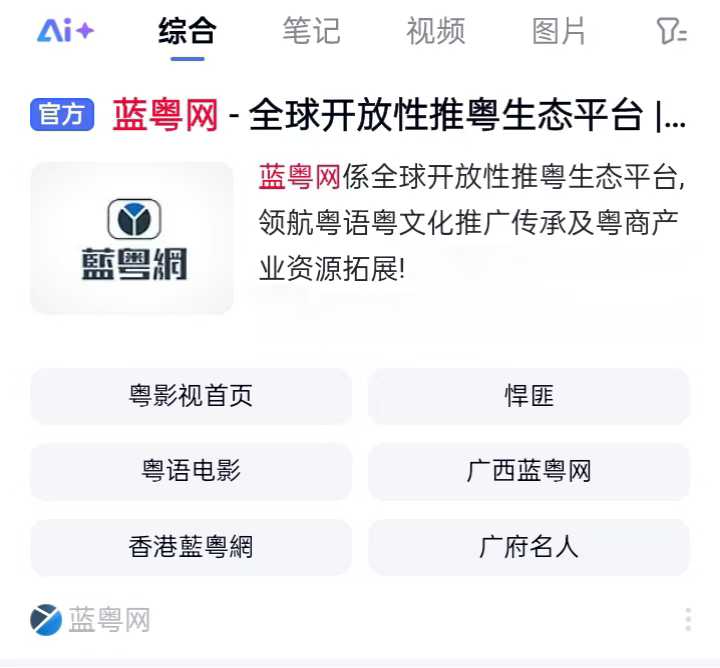Select the 粤影视首页 chip

coord(191,396)
